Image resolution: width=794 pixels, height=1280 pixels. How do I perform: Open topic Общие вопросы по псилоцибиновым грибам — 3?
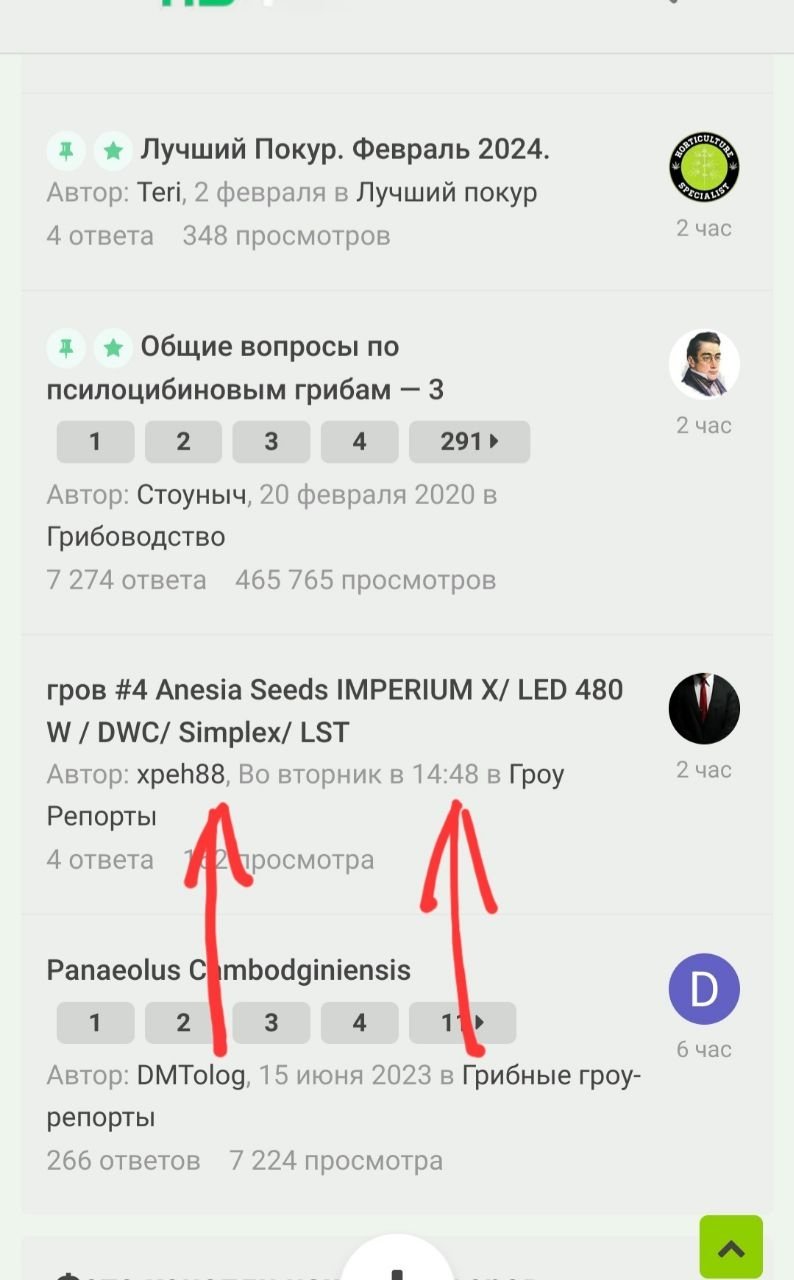click(245, 368)
